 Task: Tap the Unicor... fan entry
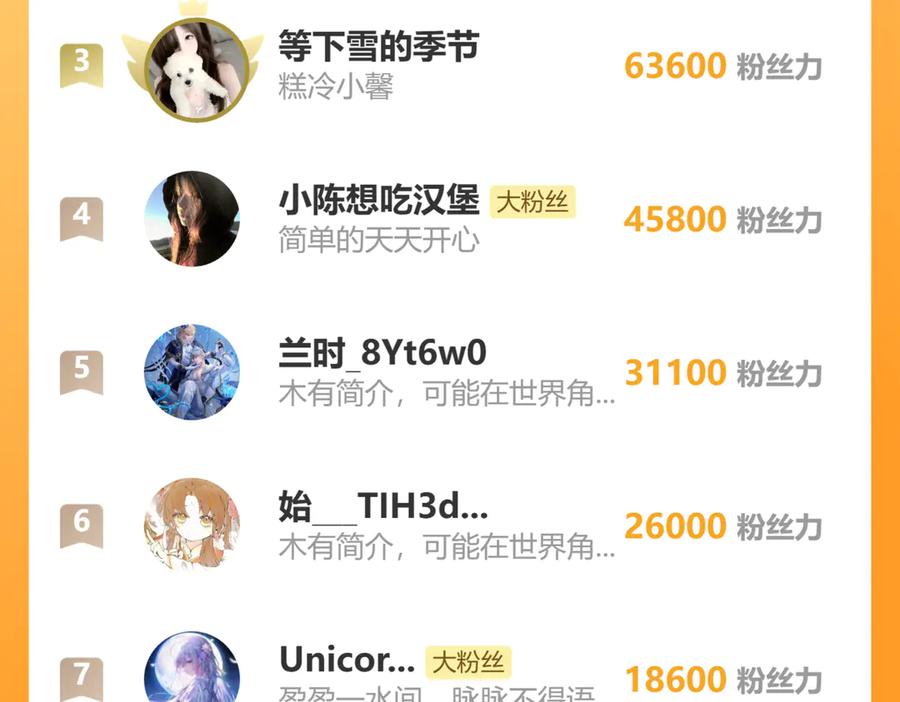click(x=346, y=661)
